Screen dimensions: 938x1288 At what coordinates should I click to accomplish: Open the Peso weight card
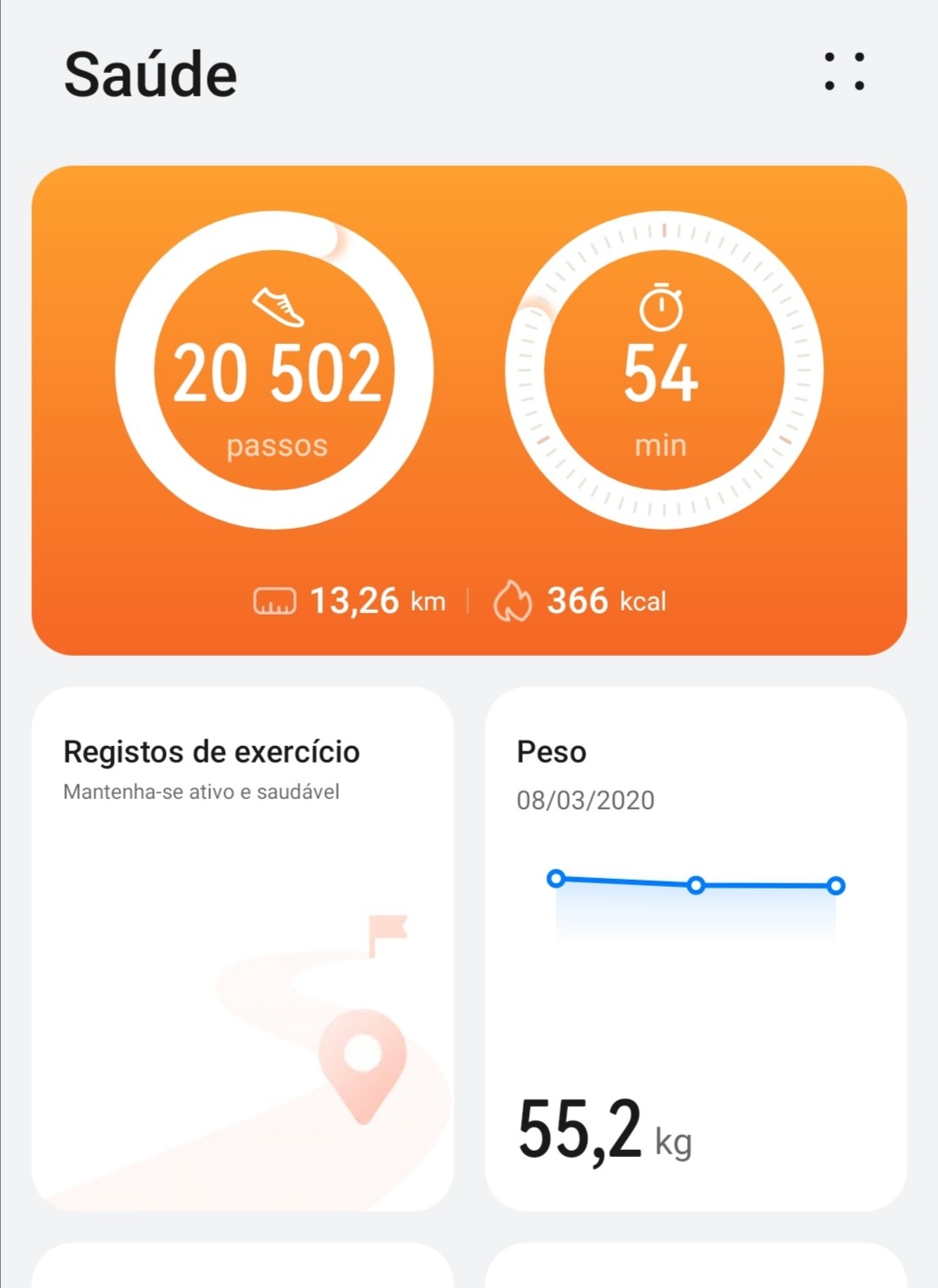[x=696, y=948]
